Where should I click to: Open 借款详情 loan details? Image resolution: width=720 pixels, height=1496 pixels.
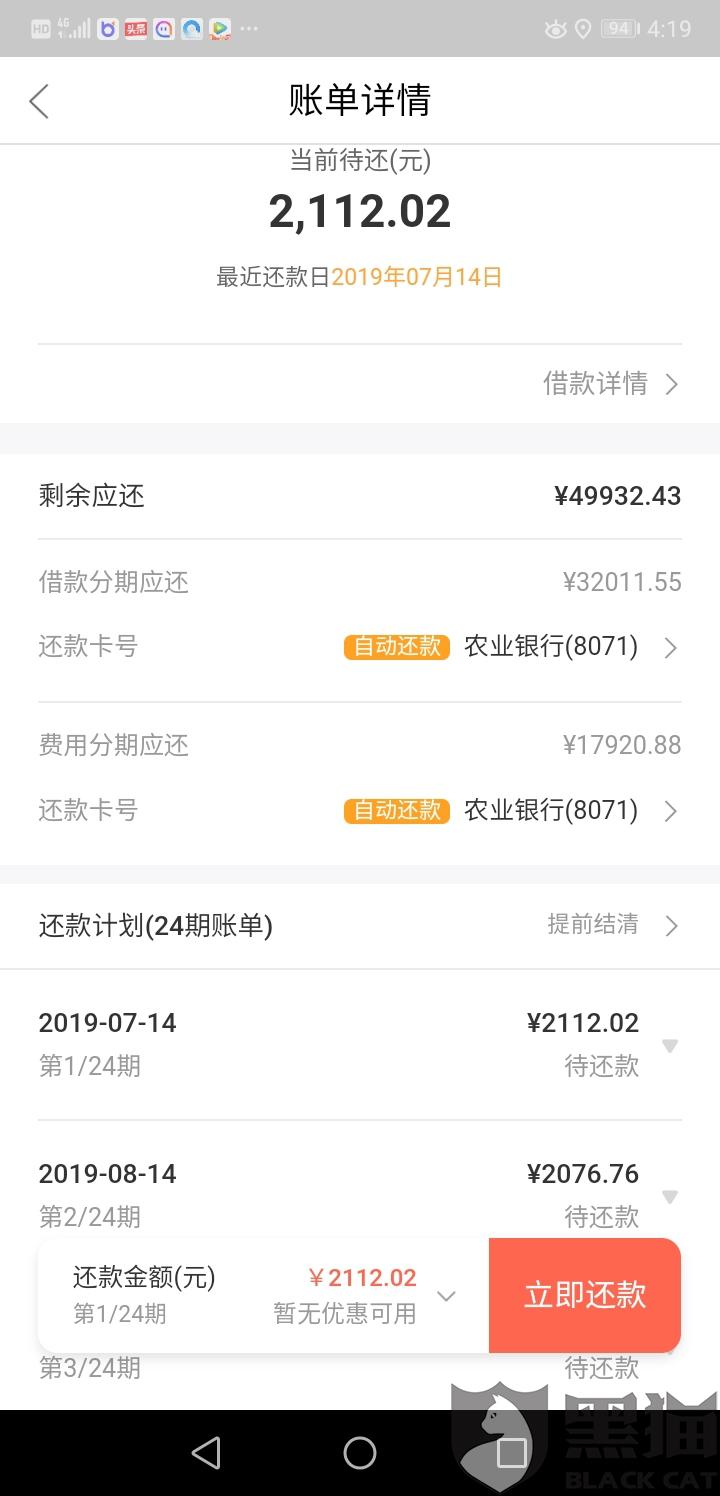[x=610, y=384]
